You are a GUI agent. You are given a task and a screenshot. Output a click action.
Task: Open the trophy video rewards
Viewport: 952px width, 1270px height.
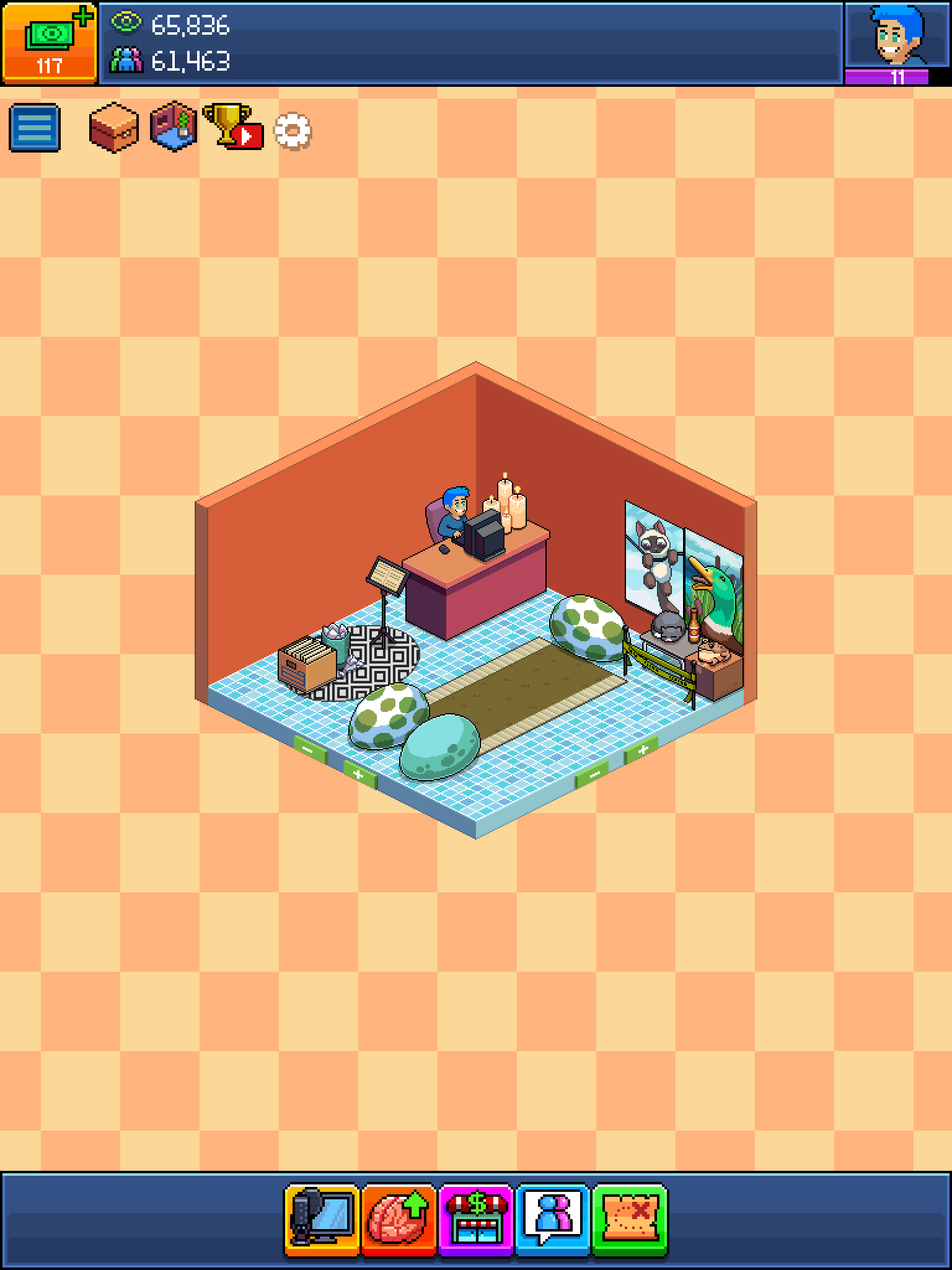click(x=232, y=127)
